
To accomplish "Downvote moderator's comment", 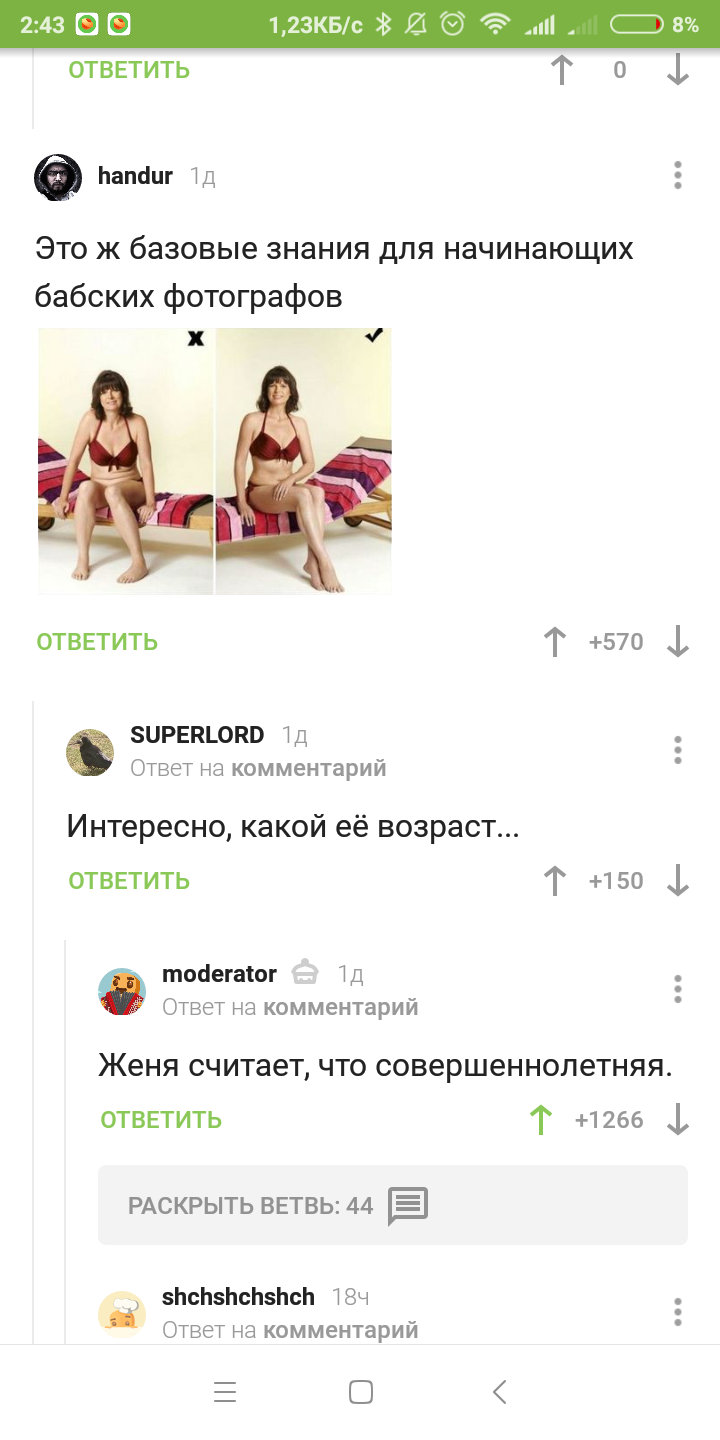I will click(x=678, y=1119).
